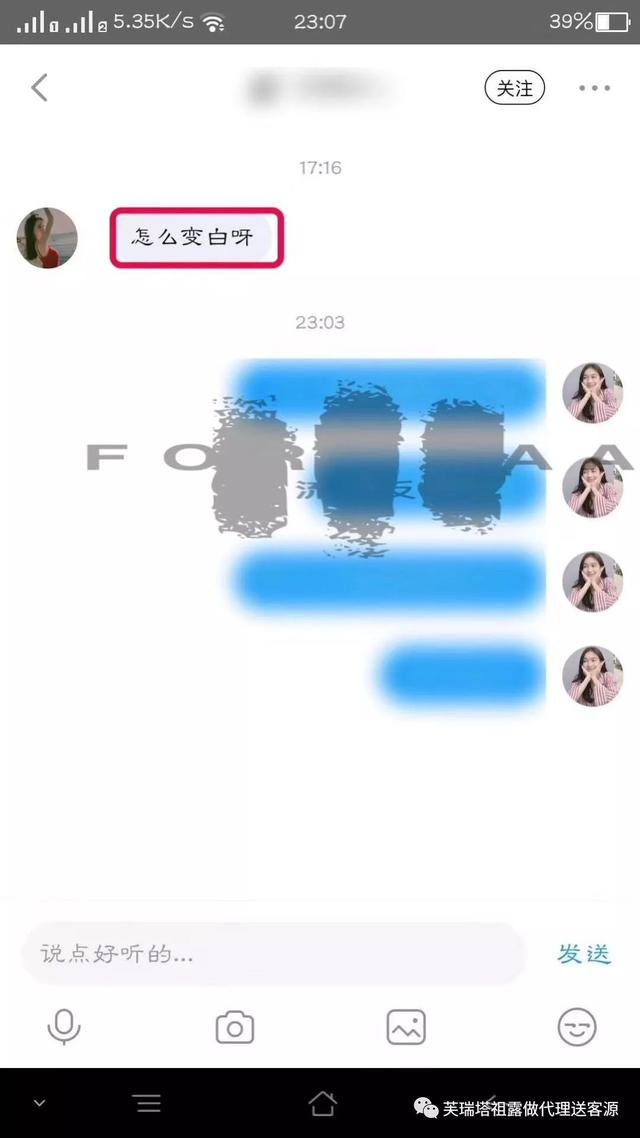The height and width of the screenshot is (1138, 640).
Task: Open the navigation bar menu button
Action: pos(147,1103)
